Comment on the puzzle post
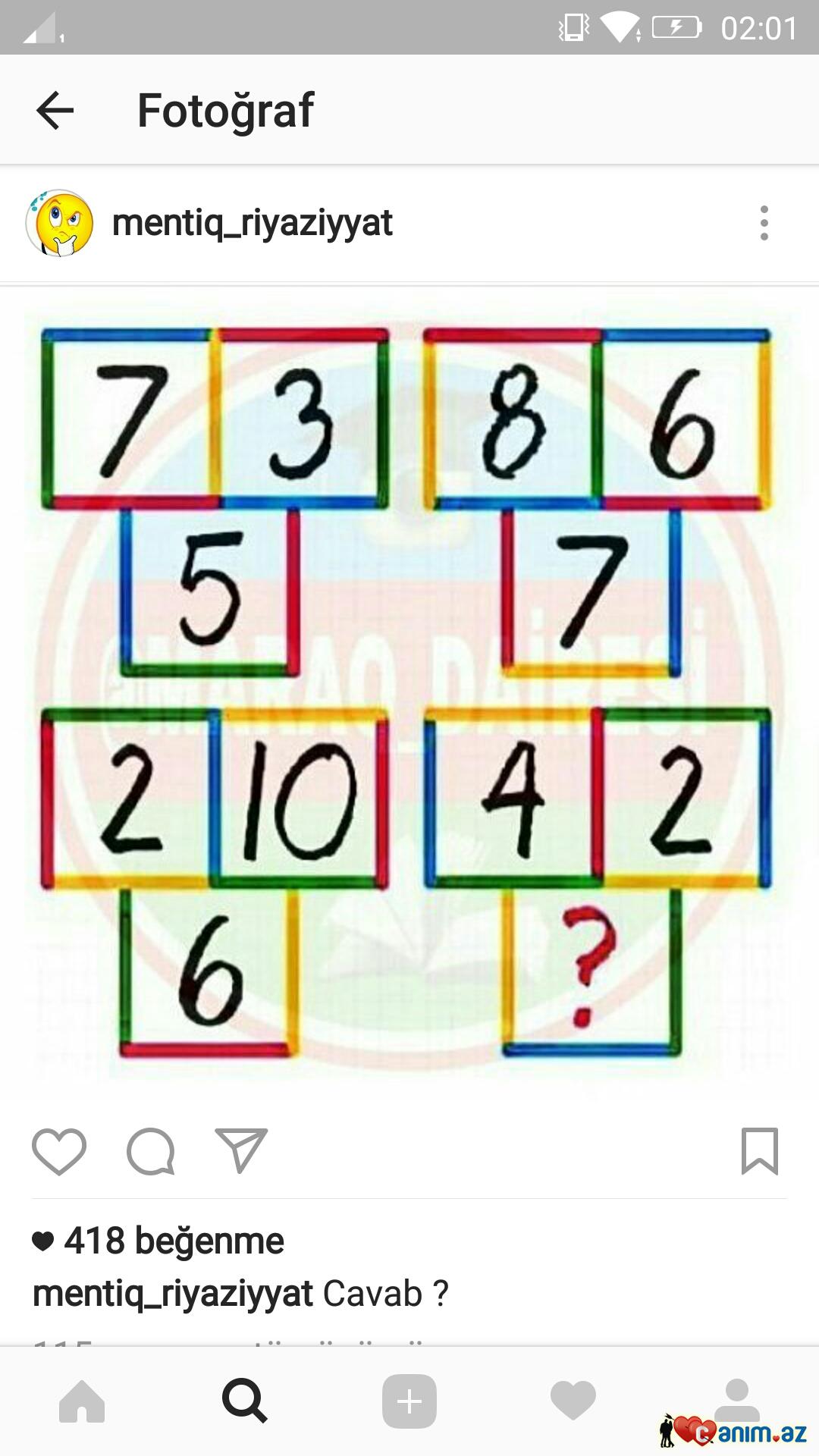 tap(150, 1151)
